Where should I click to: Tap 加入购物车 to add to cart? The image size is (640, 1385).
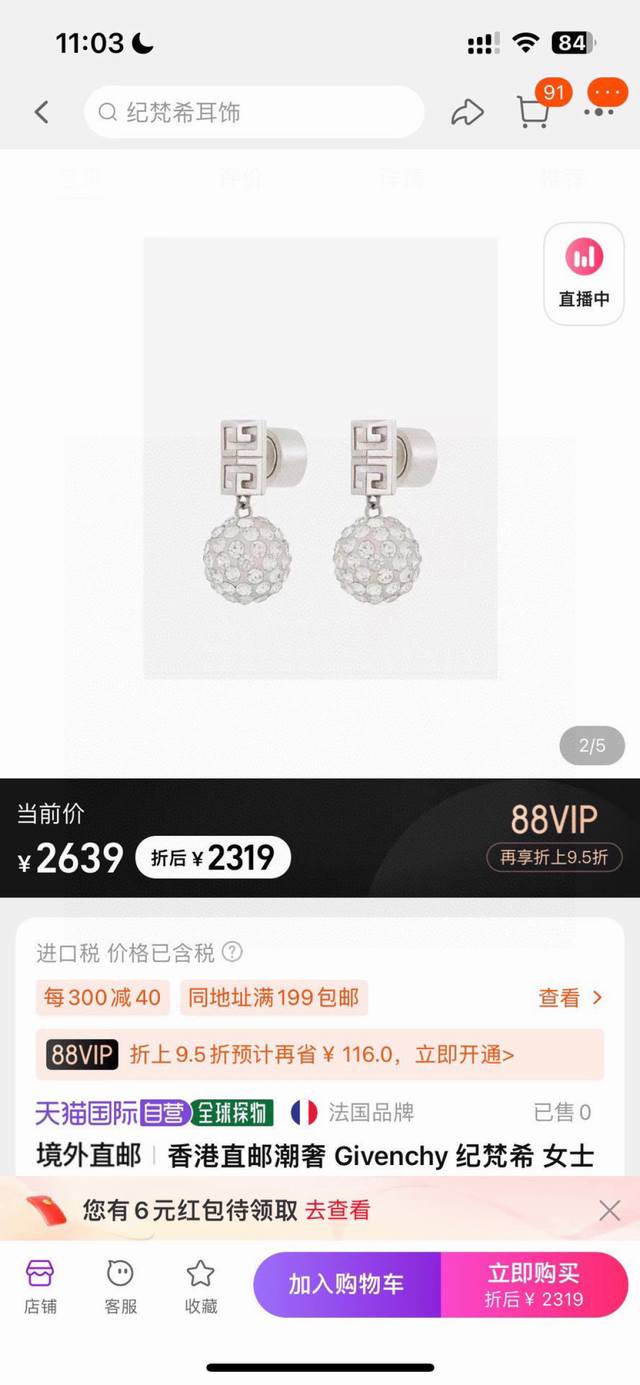(346, 1284)
